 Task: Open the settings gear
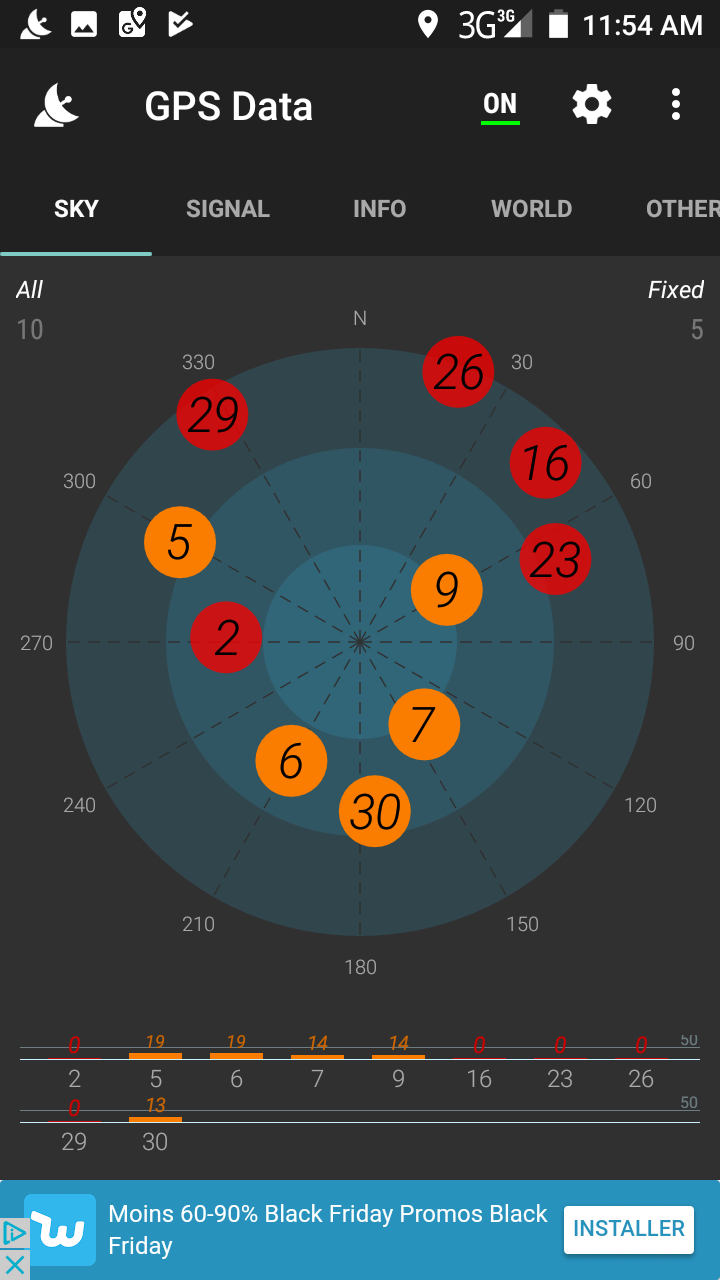(591, 105)
